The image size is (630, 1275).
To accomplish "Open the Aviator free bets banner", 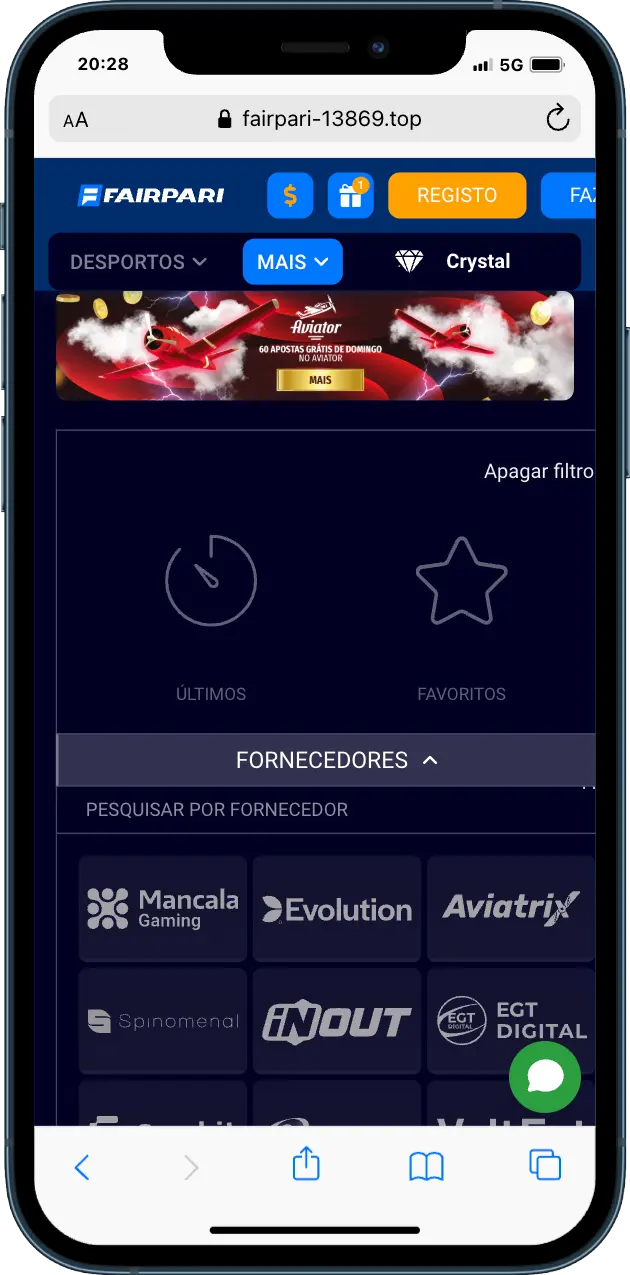I will point(315,346).
